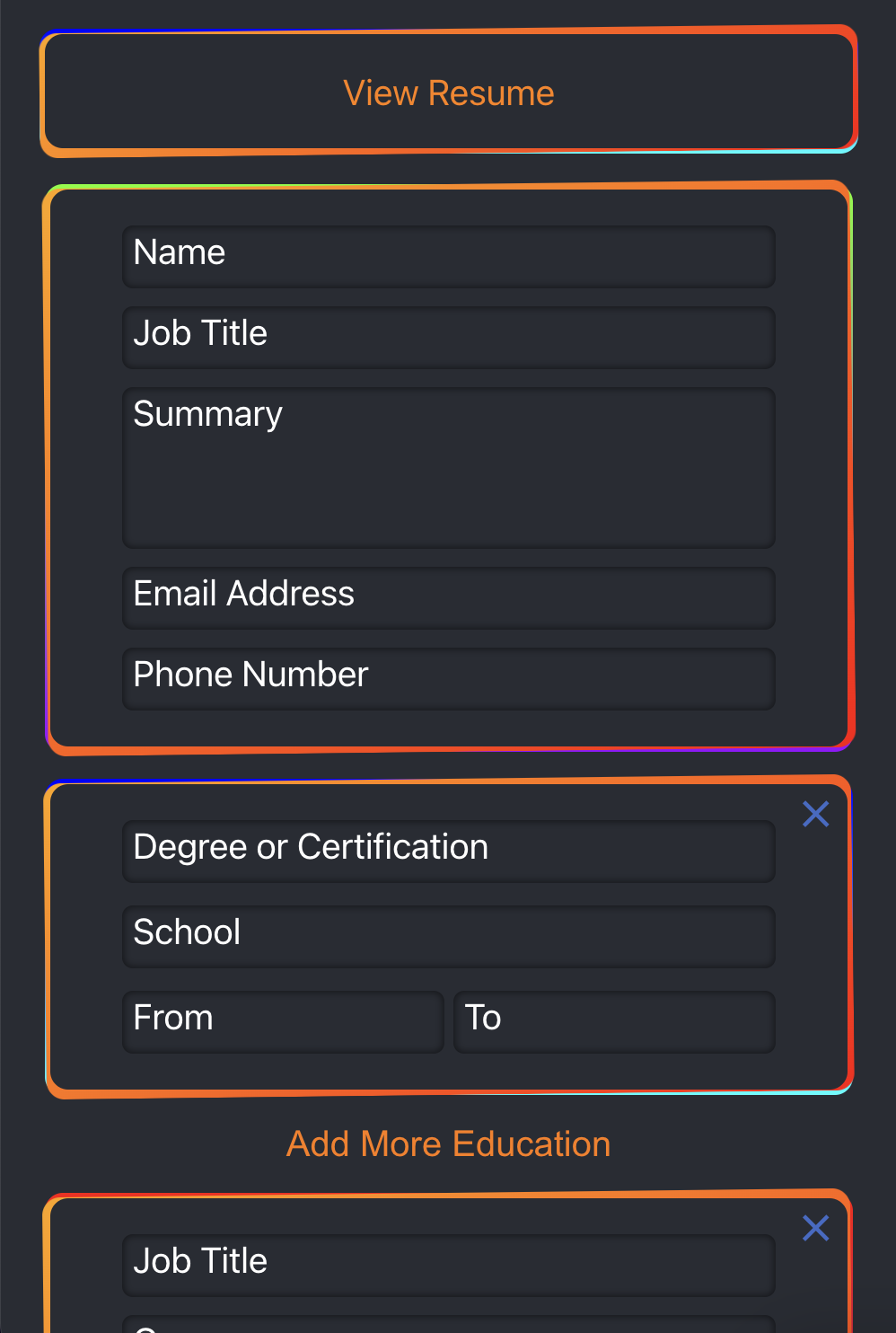The width and height of the screenshot is (896, 1333).
Task: Click into the Phone Number field
Action: click(x=448, y=678)
